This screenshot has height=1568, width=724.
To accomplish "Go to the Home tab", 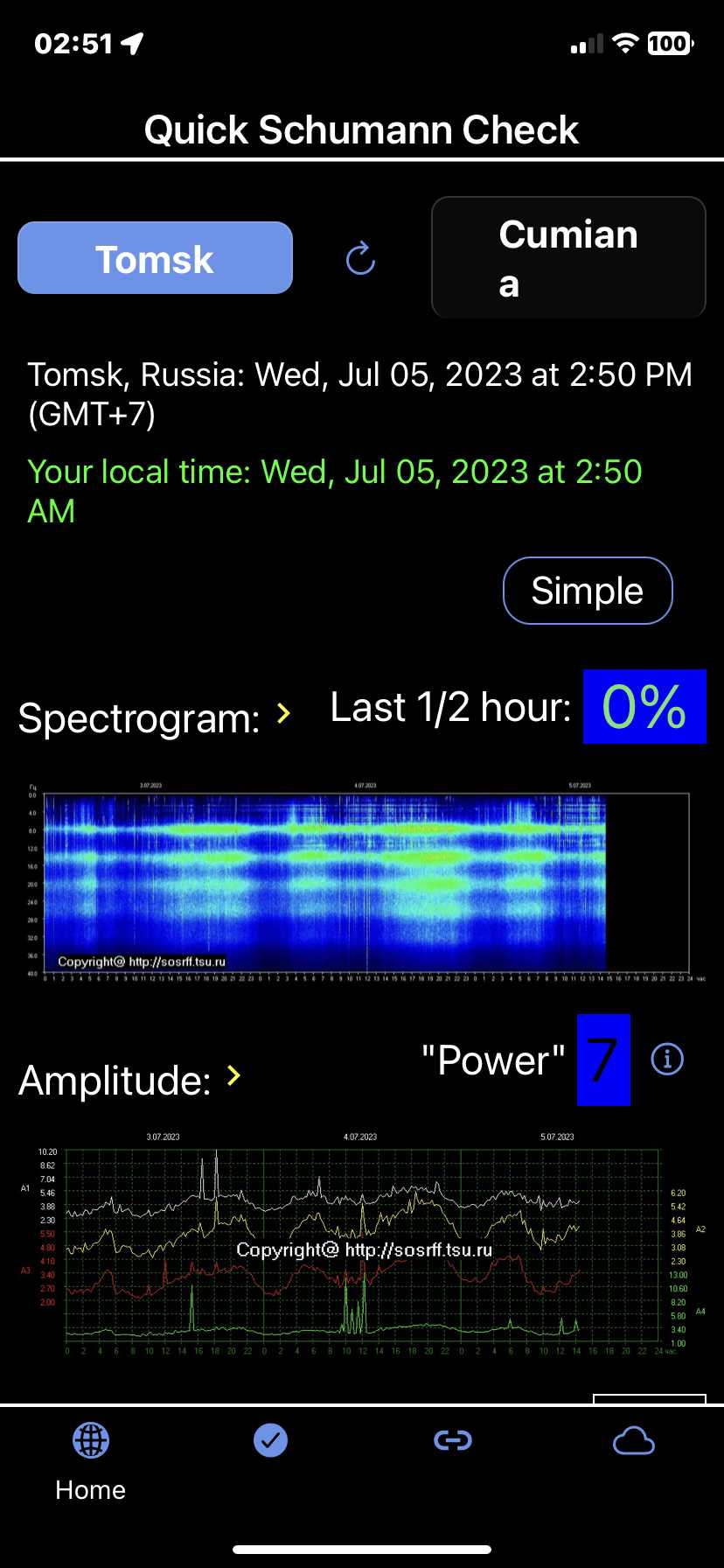I will 91,1461.
